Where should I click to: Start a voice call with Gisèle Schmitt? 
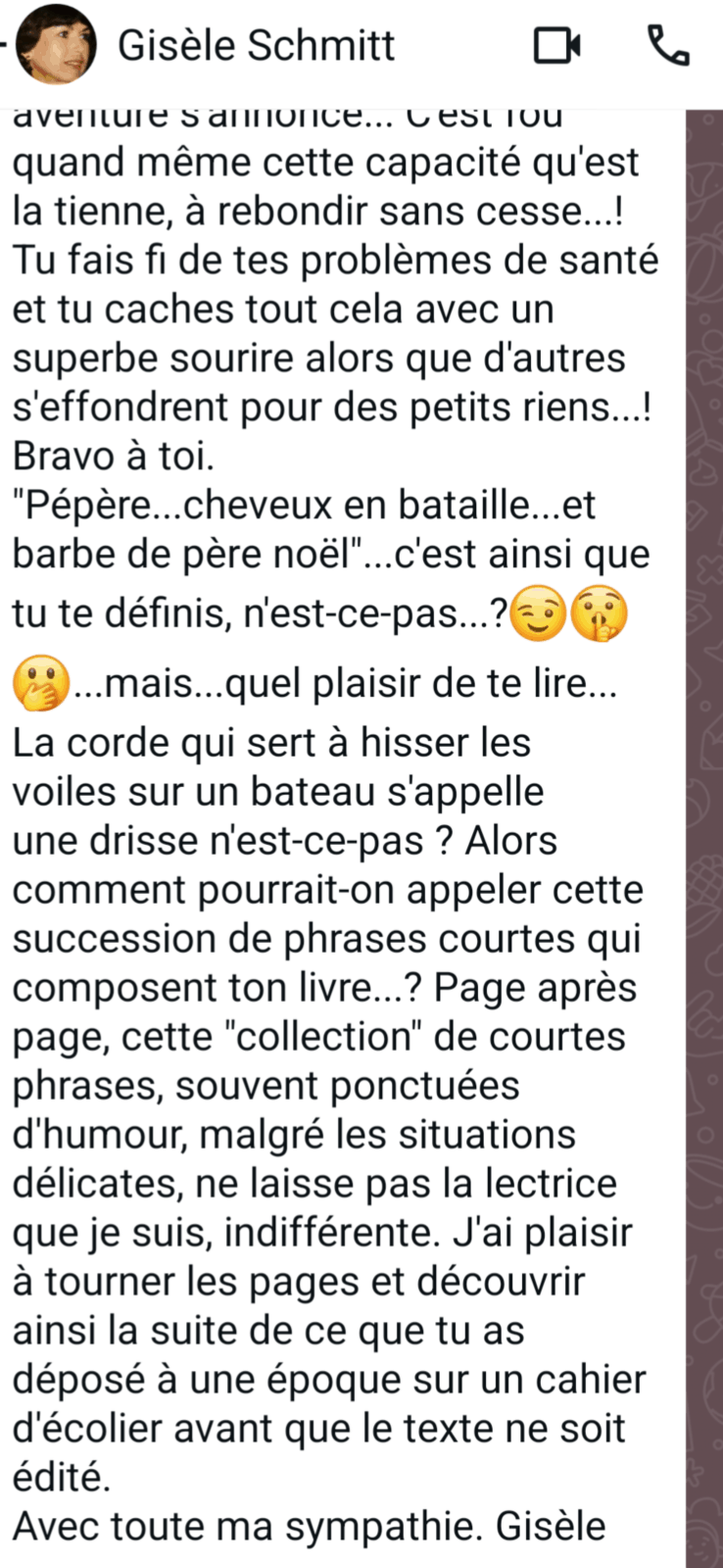[x=669, y=46]
